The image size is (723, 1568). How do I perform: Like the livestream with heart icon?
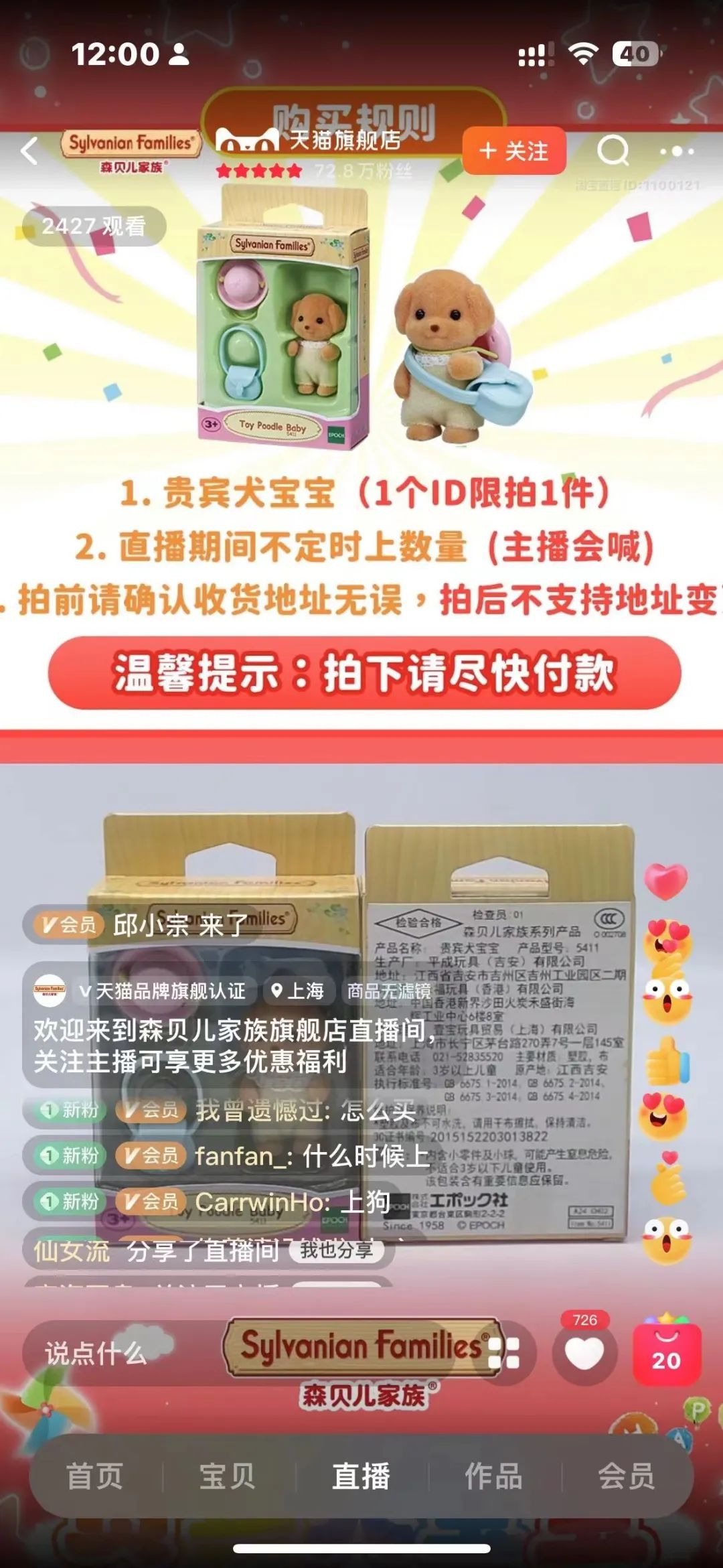coord(584,1354)
